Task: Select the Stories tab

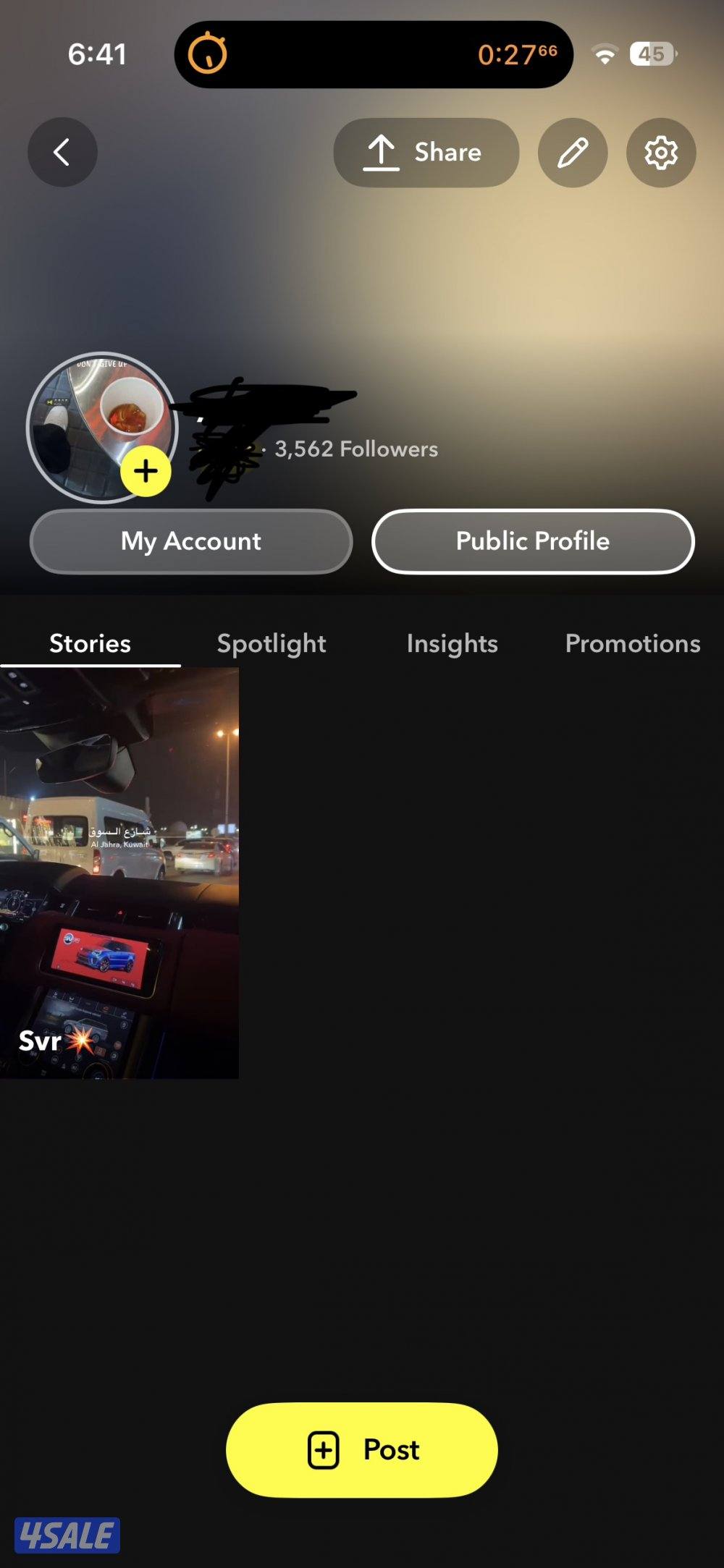Action: (x=89, y=643)
